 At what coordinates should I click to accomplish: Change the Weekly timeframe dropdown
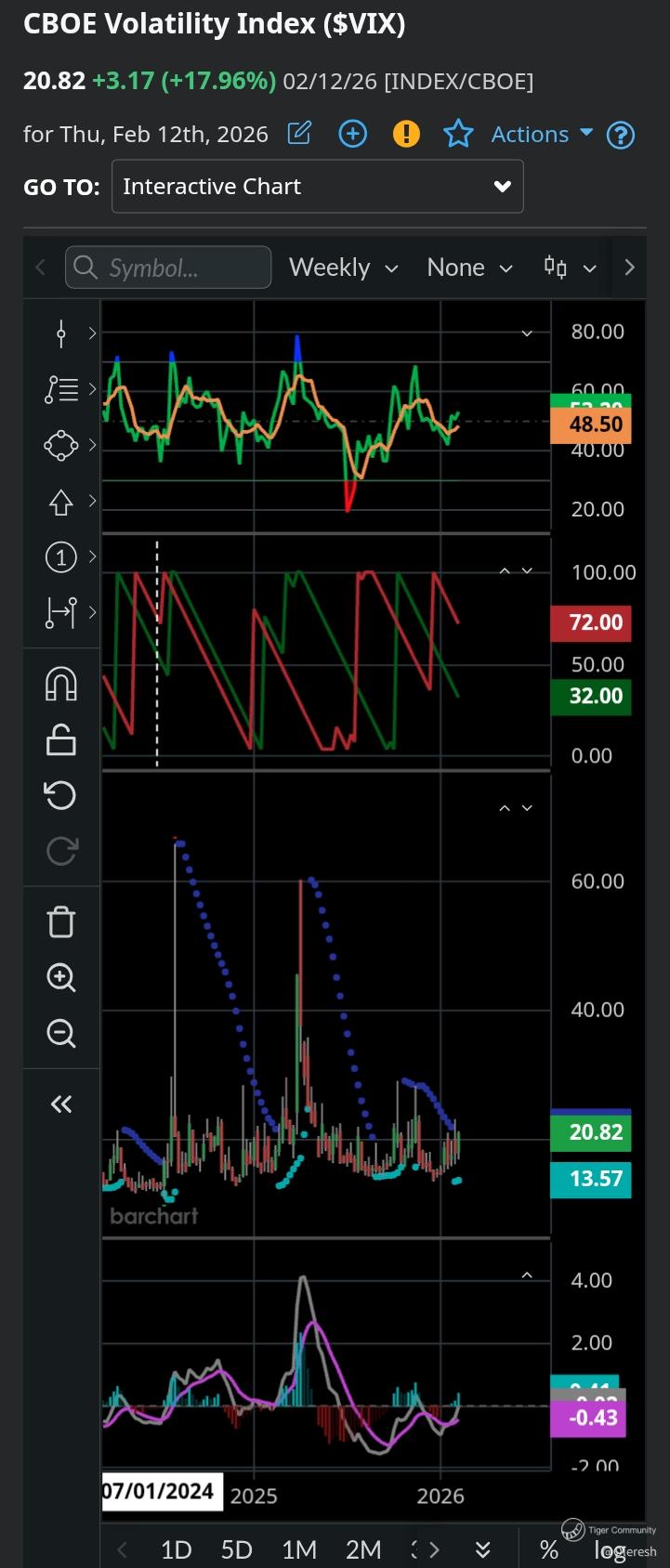[343, 268]
